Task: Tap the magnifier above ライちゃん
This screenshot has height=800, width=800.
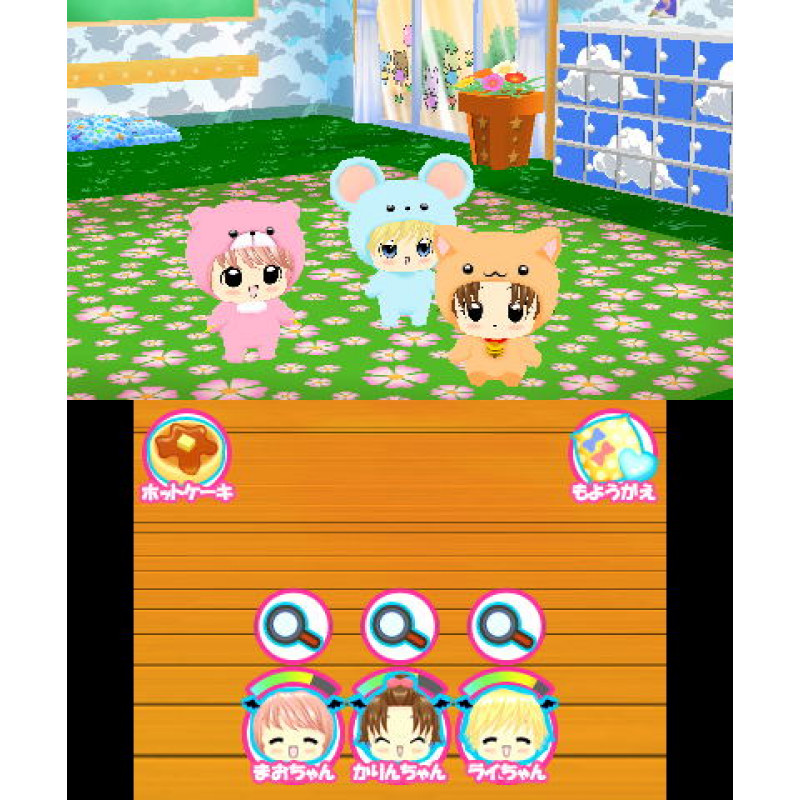Action: pos(506,627)
